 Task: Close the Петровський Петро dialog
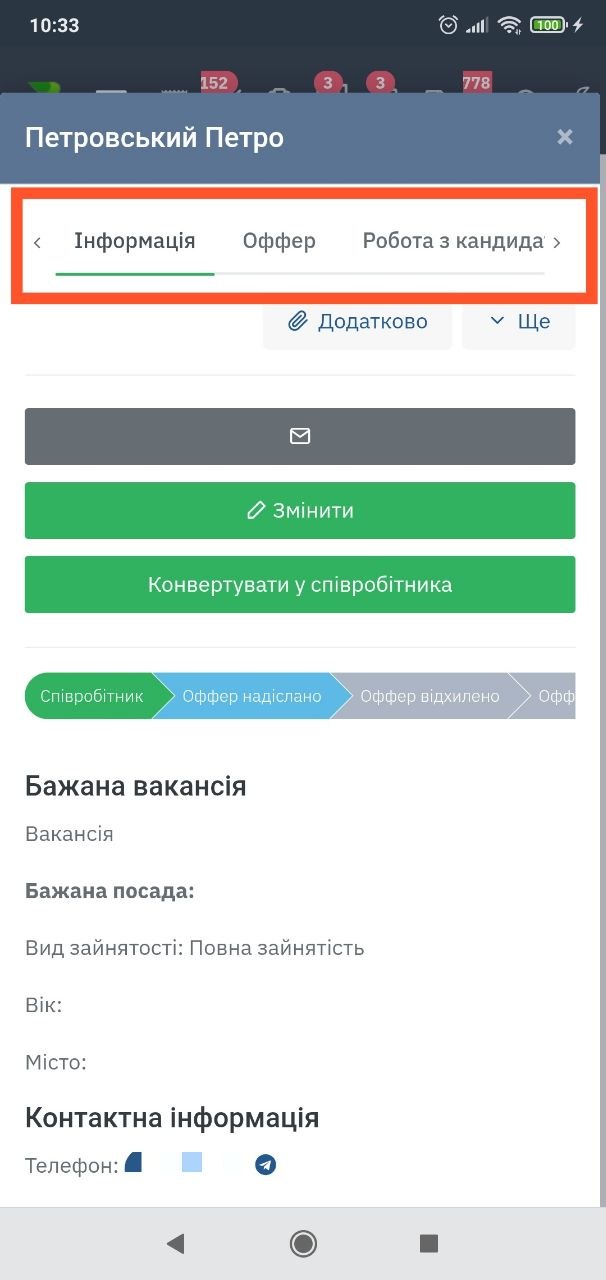[565, 137]
